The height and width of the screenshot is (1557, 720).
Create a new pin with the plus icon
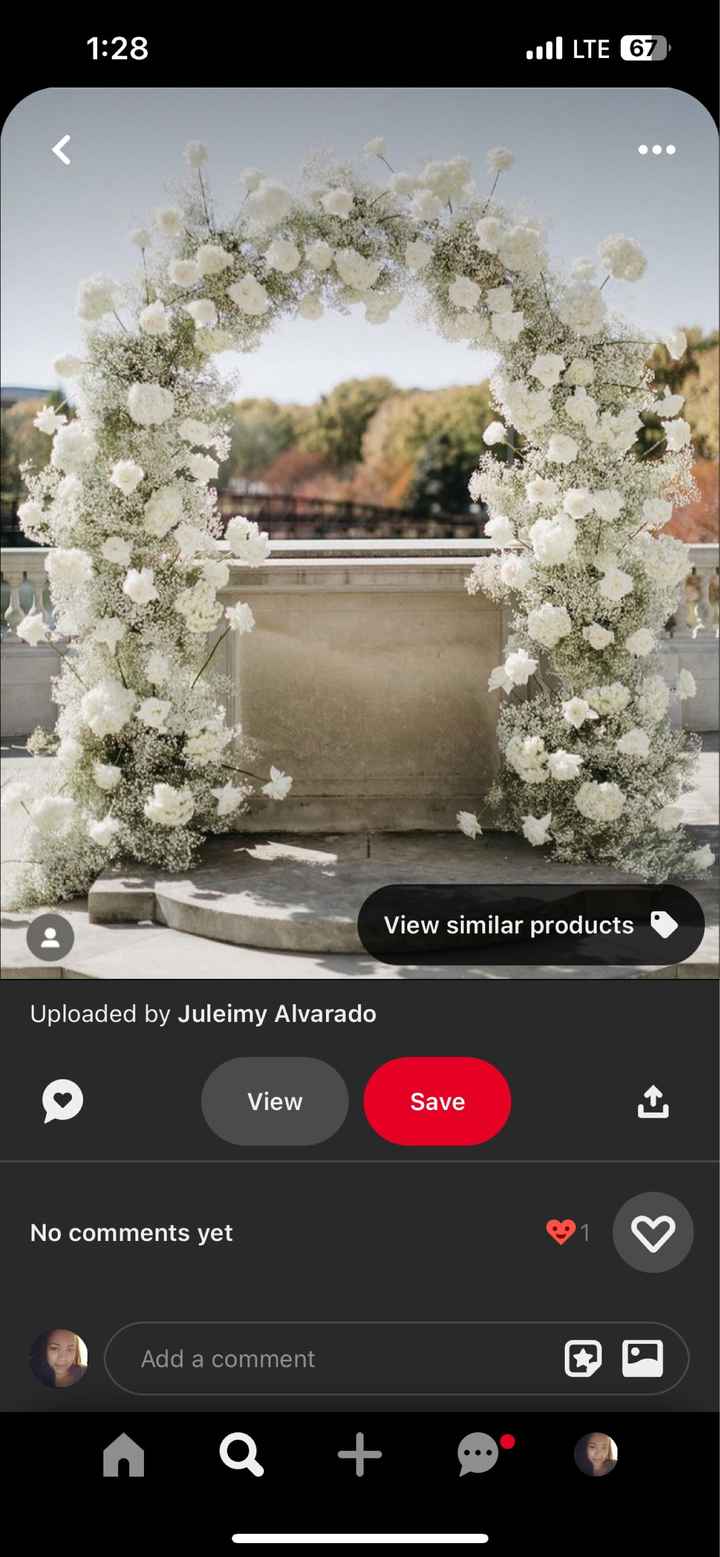pos(359,1456)
